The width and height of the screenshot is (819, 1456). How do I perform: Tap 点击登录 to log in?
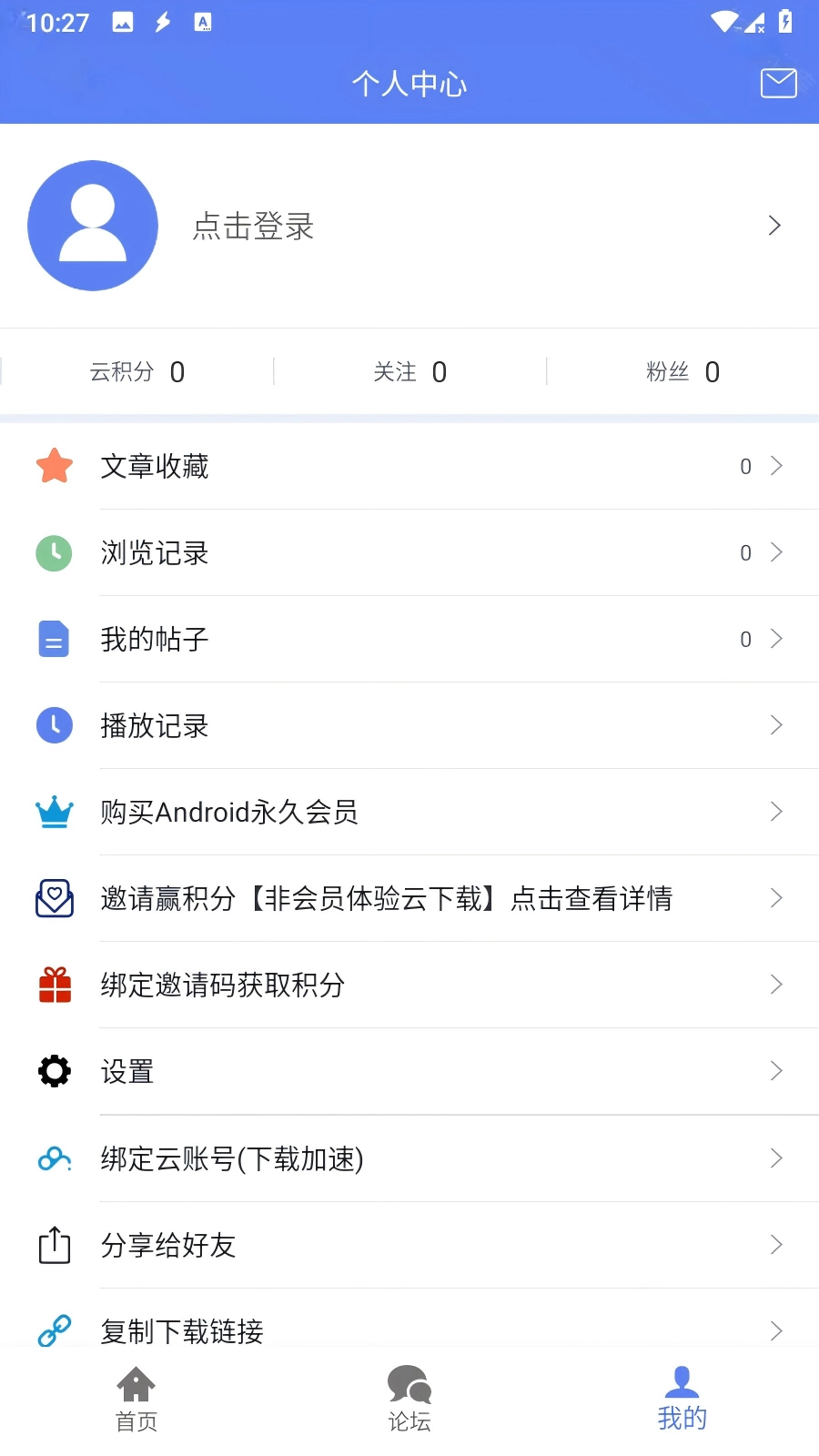(253, 226)
